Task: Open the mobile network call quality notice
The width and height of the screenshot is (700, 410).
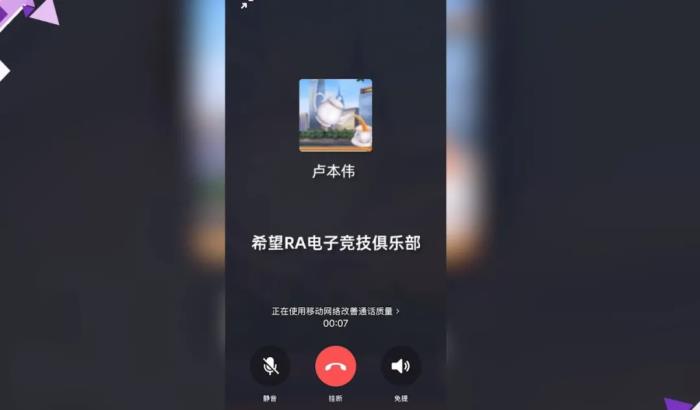Action: click(x=335, y=311)
